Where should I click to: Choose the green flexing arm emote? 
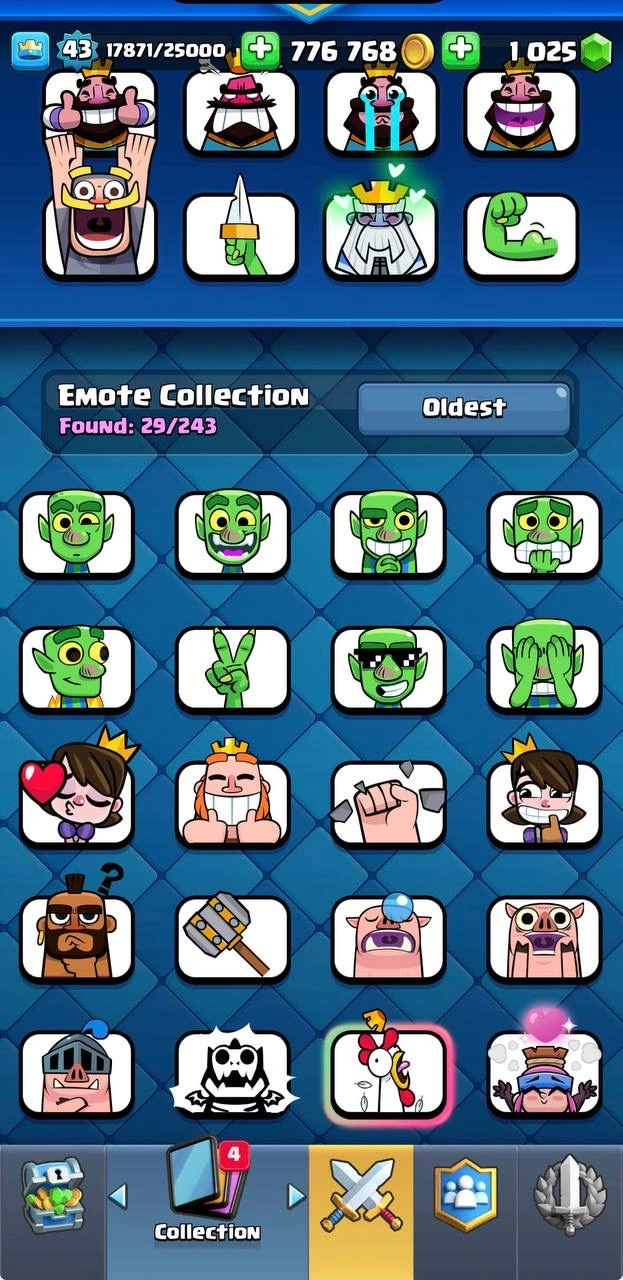521,236
